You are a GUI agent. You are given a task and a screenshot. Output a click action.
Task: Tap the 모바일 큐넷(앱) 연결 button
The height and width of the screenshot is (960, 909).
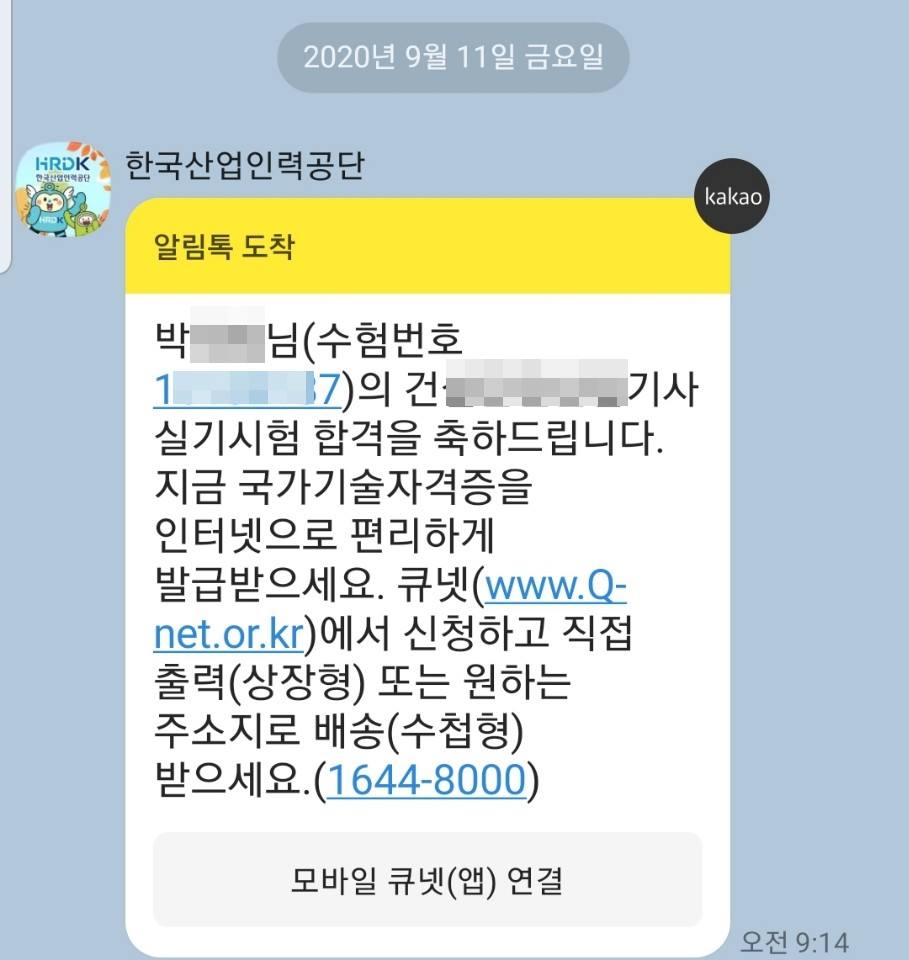point(427,880)
